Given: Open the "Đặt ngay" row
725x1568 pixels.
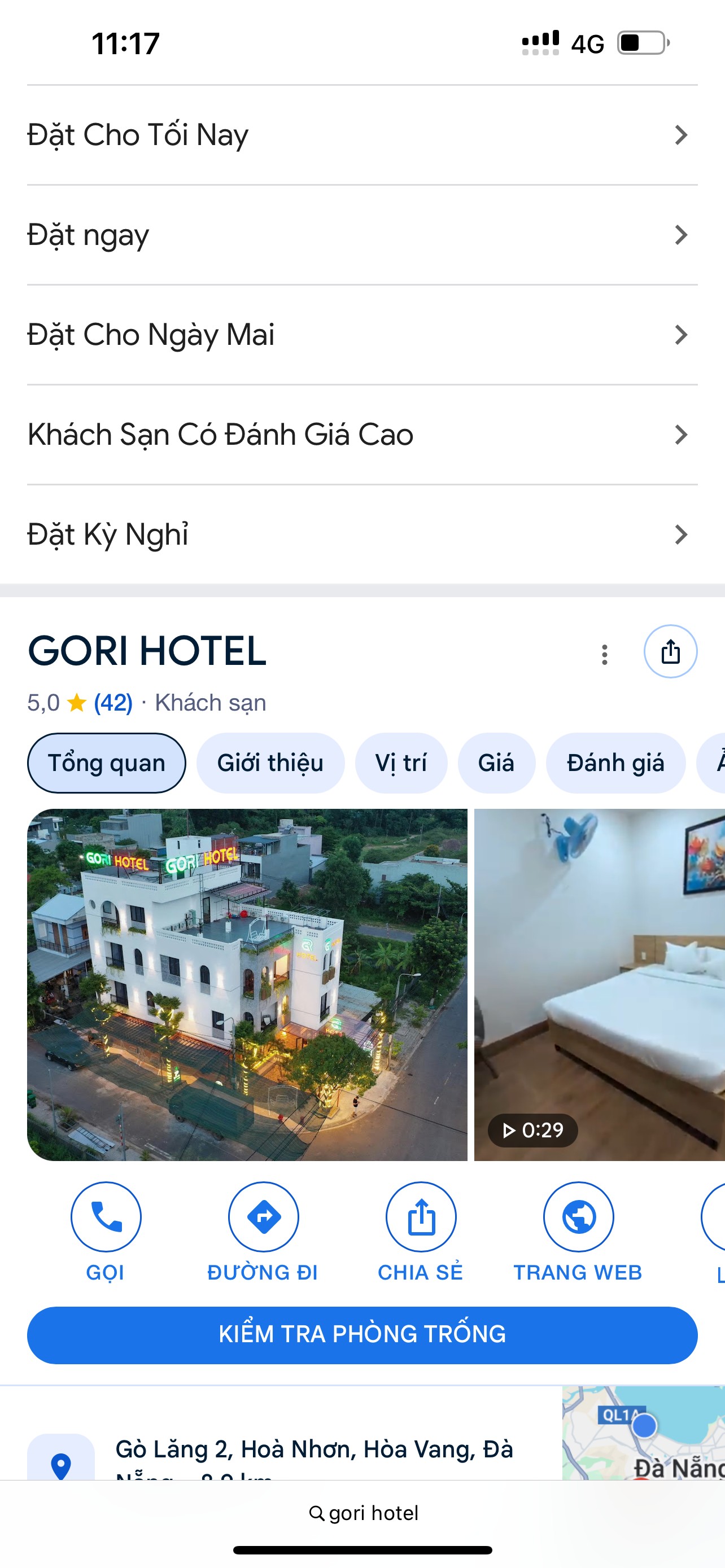Looking at the screenshot, I should pos(362,235).
